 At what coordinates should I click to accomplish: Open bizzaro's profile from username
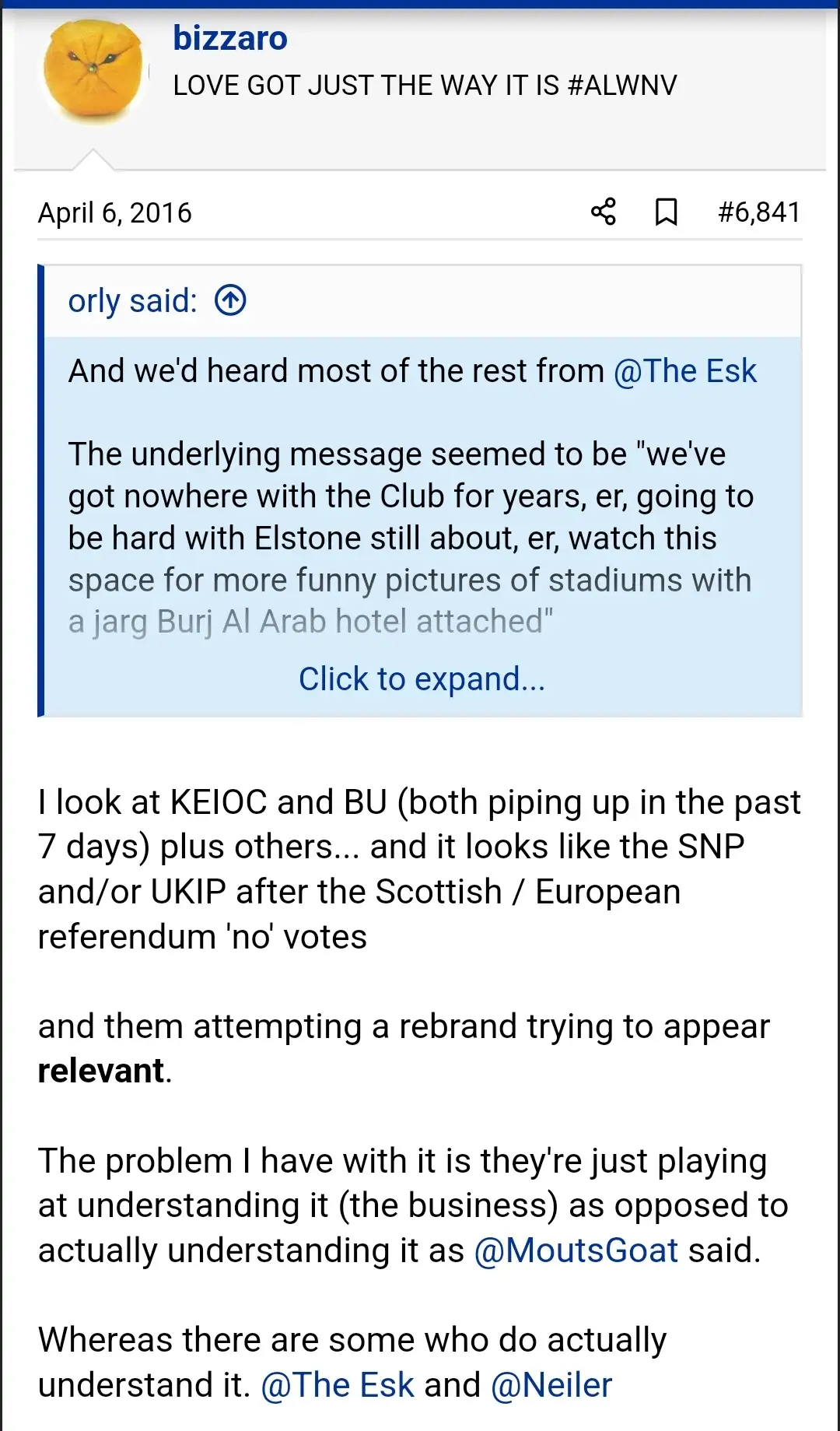(x=229, y=38)
